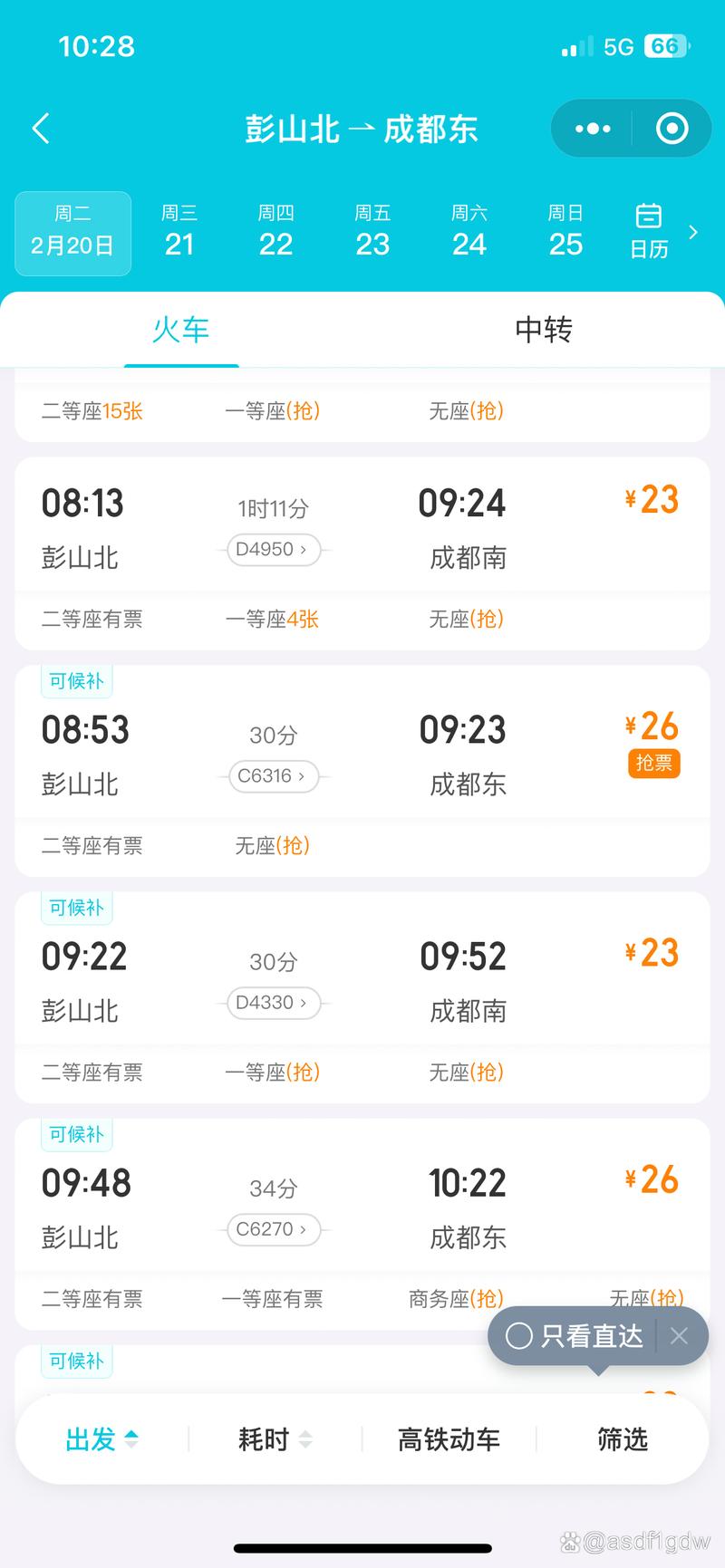Expand details for train D4950
This screenshot has height=1568, width=725.
click(x=274, y=549)
